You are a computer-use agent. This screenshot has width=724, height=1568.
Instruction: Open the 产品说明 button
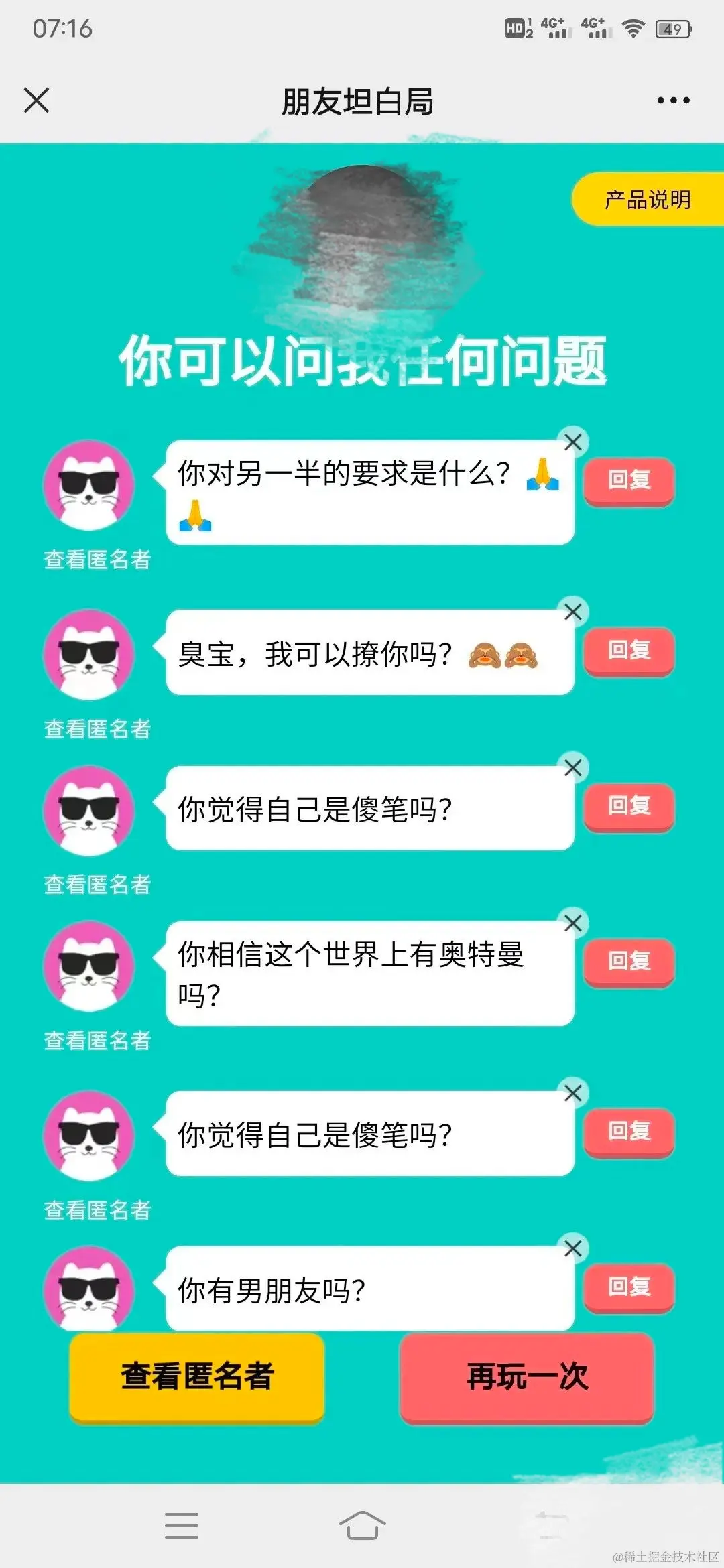click(648, 199)
